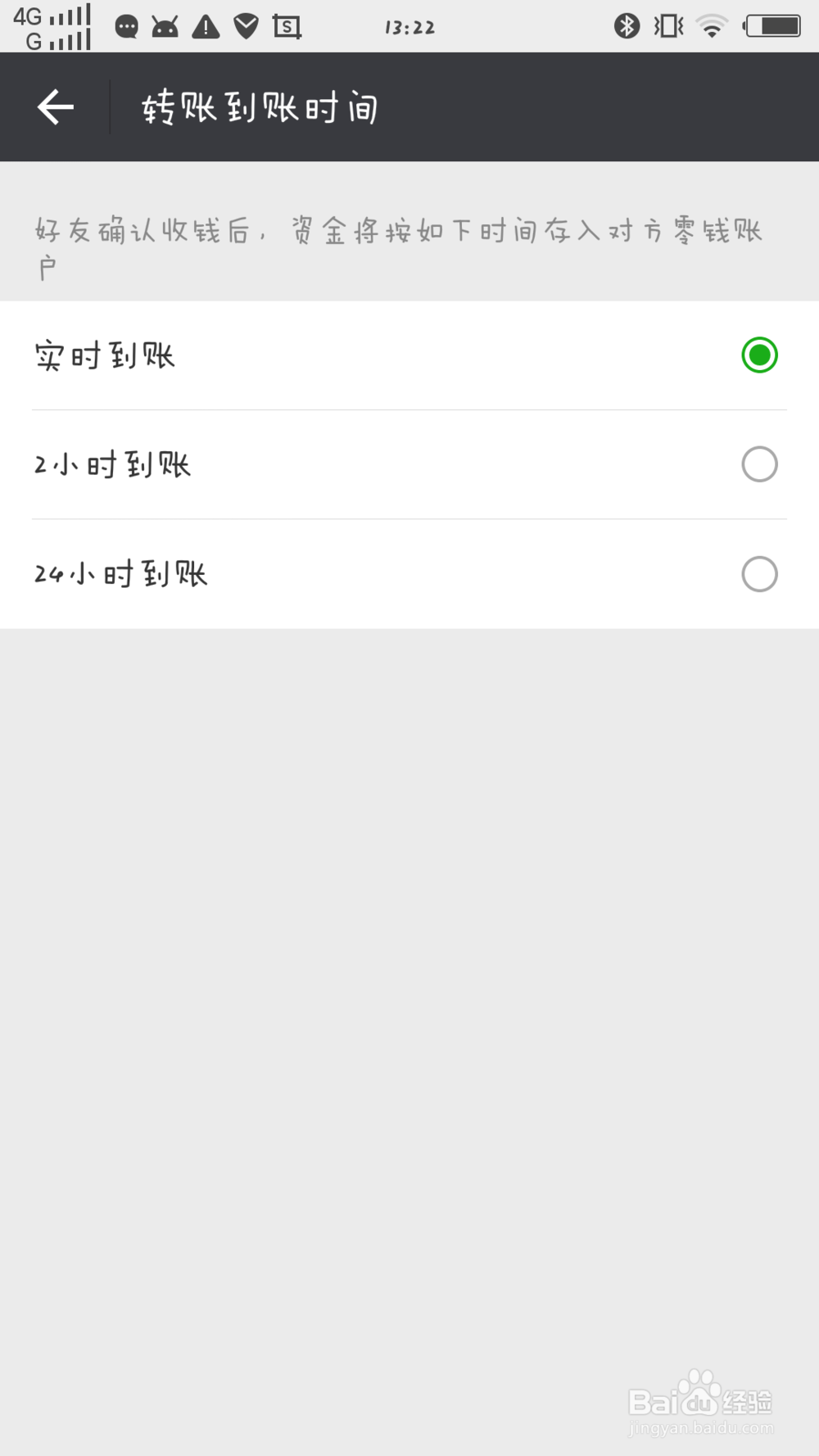
Task: Choose 2小时到账 option
Action: tap(409, 464)
